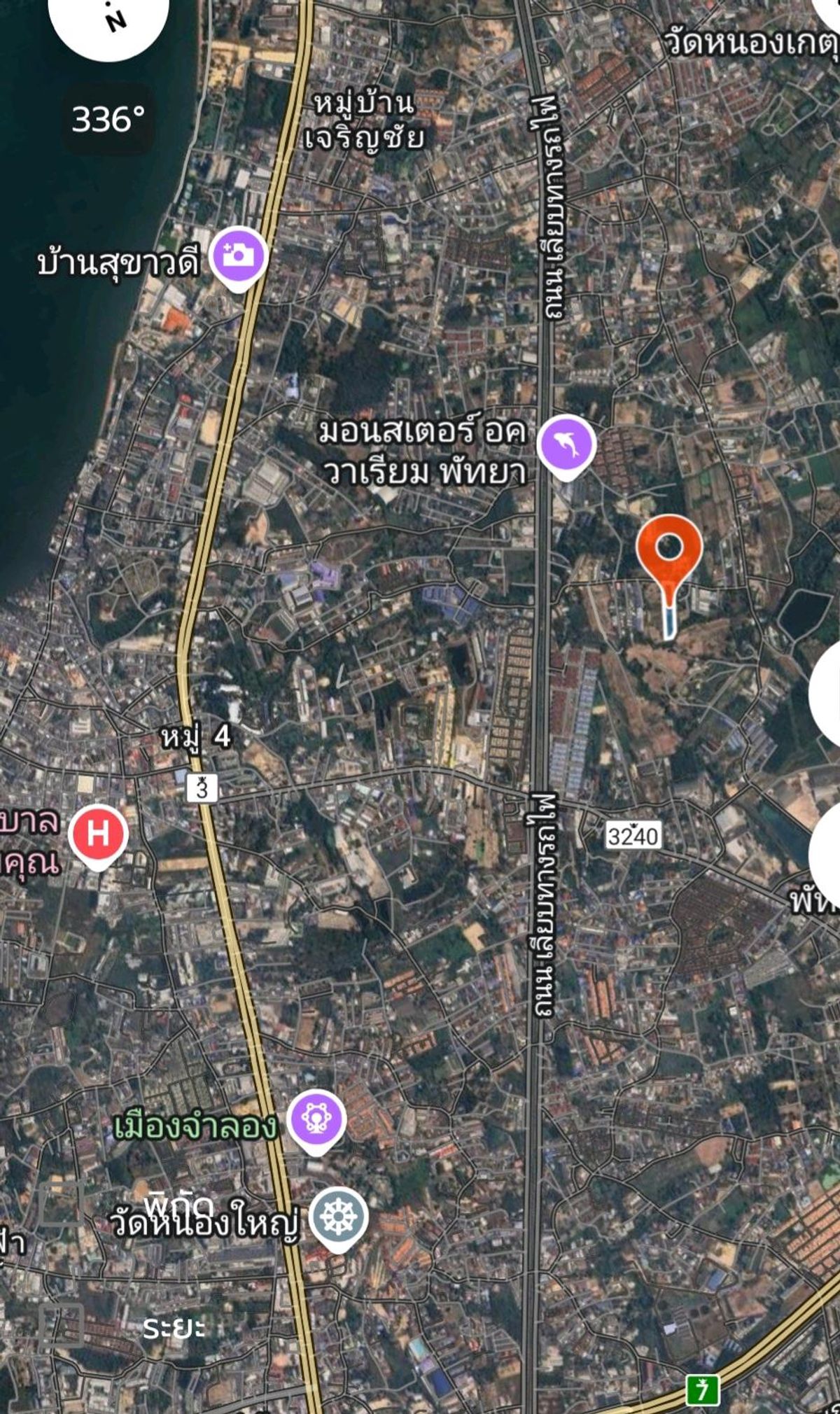Open the วัดหนองใหญ่ temple marker
The width and height of the screenshot is (840, 1414).
click(x=339, y=1217)
